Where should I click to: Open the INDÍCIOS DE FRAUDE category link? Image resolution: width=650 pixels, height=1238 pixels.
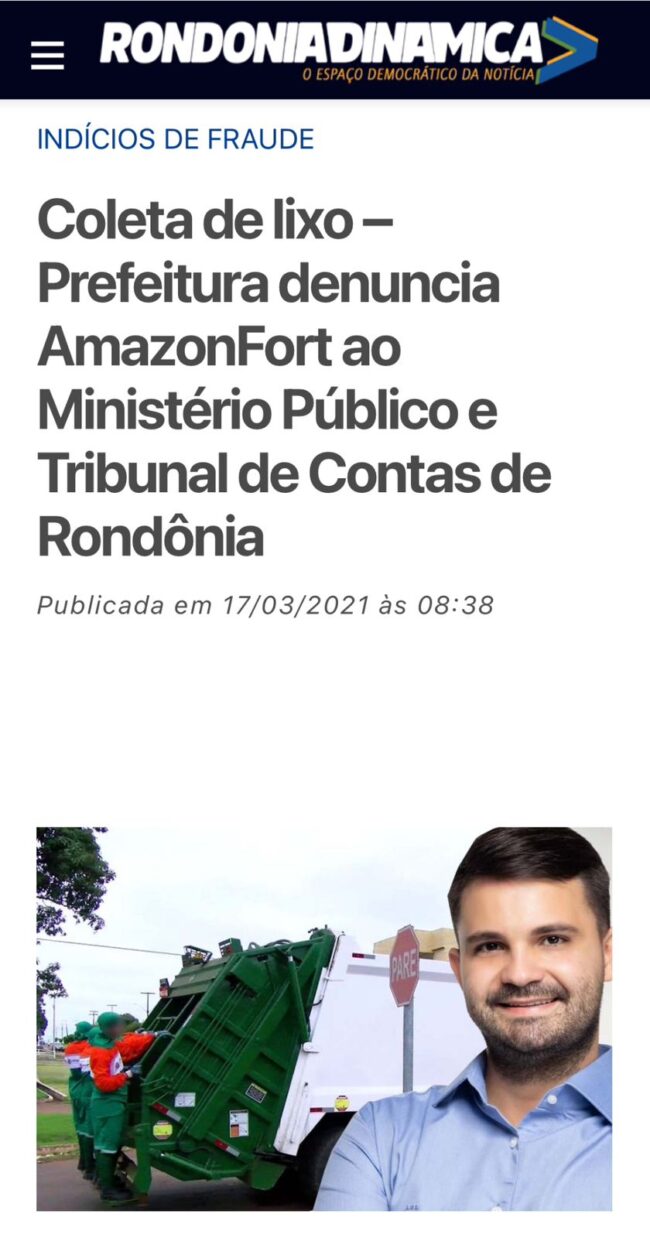tap(175, 139)
